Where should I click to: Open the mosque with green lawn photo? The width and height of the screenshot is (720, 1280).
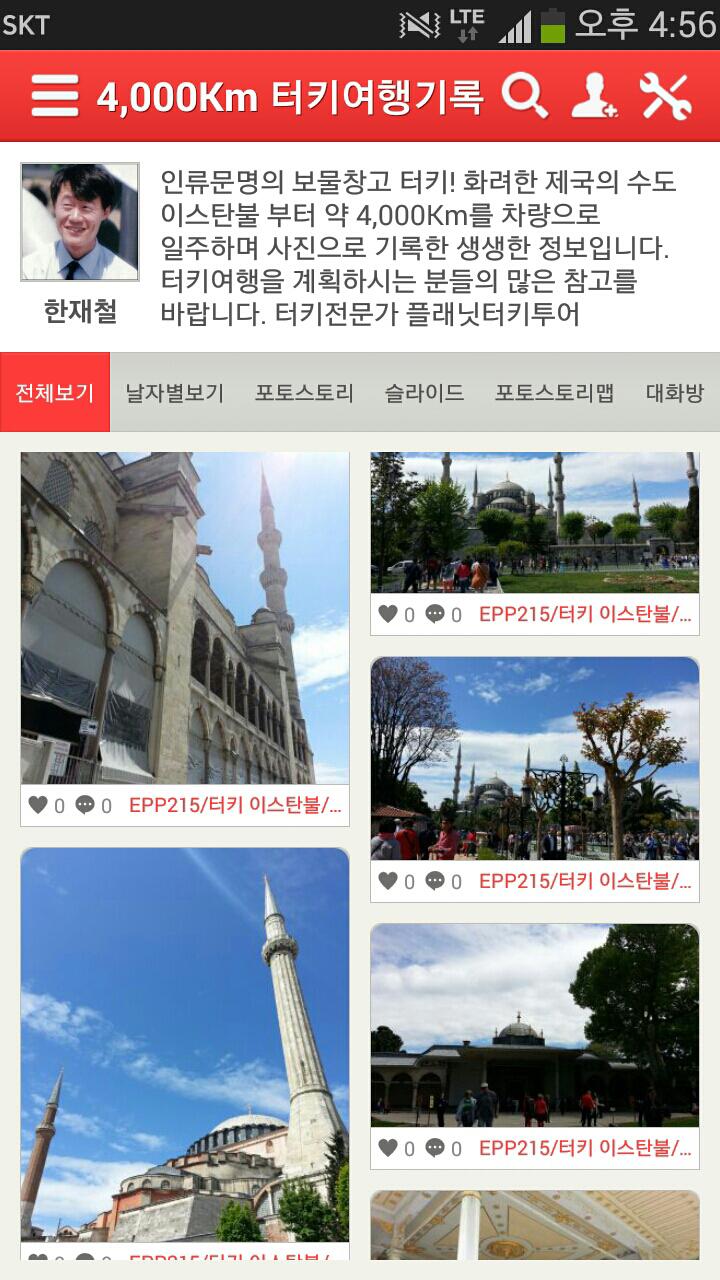point(535,523)
